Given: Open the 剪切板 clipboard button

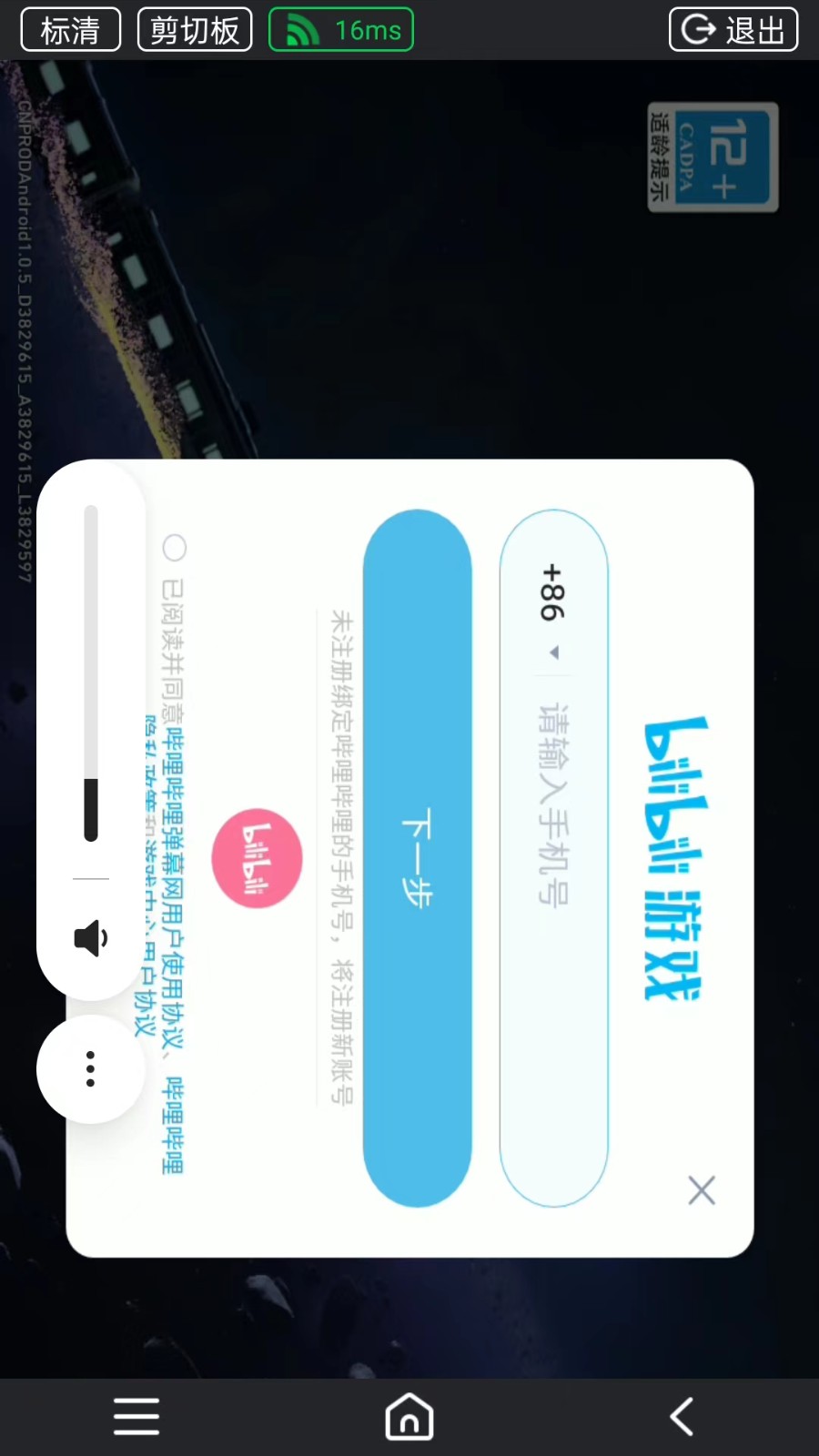Looking at the screenshot, I should click(x=195, y=30).
